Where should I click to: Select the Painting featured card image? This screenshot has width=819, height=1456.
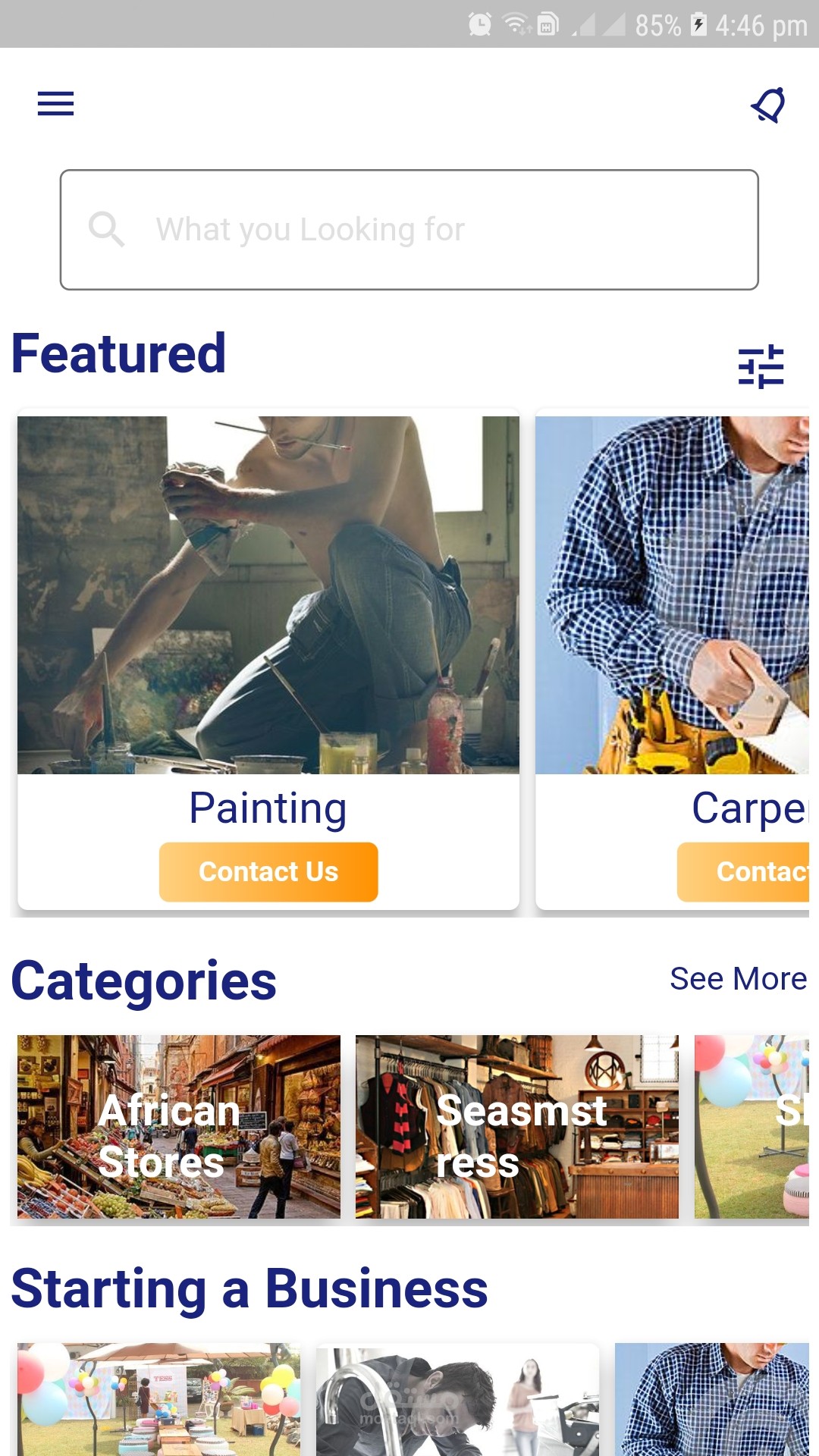pos(268,595)
